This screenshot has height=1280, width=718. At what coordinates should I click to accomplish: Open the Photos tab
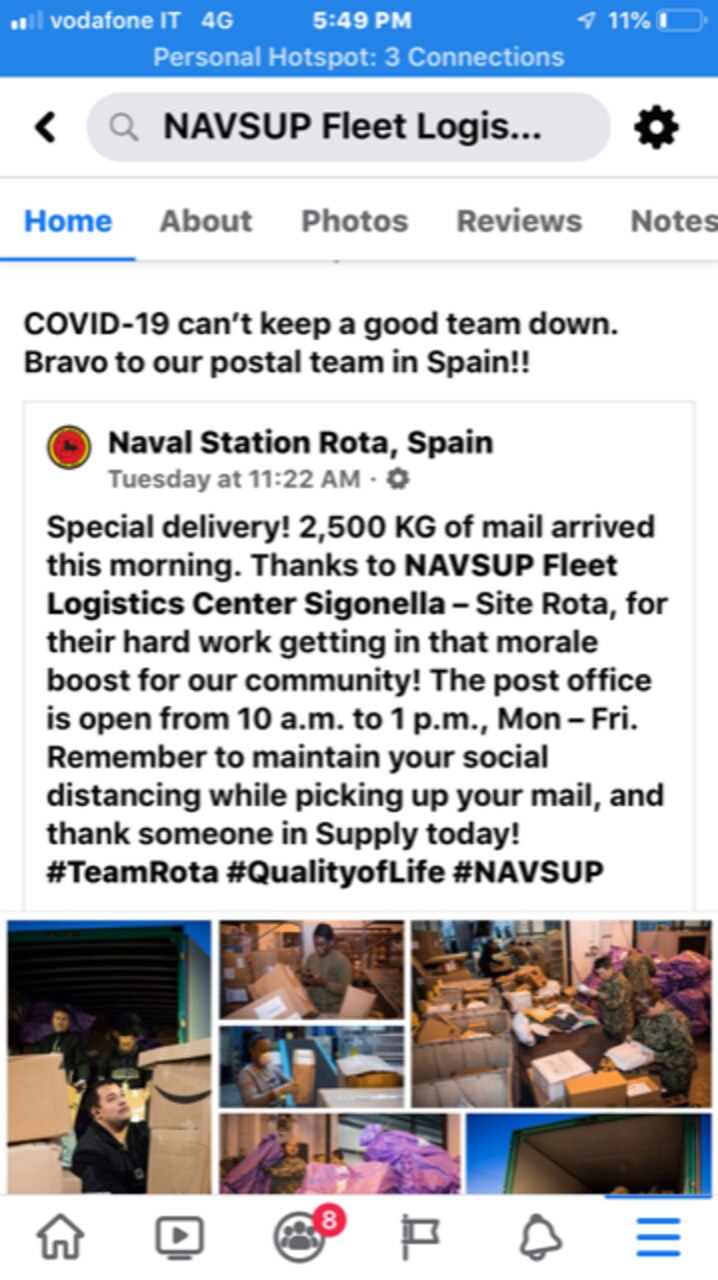[x=354, y=221]
